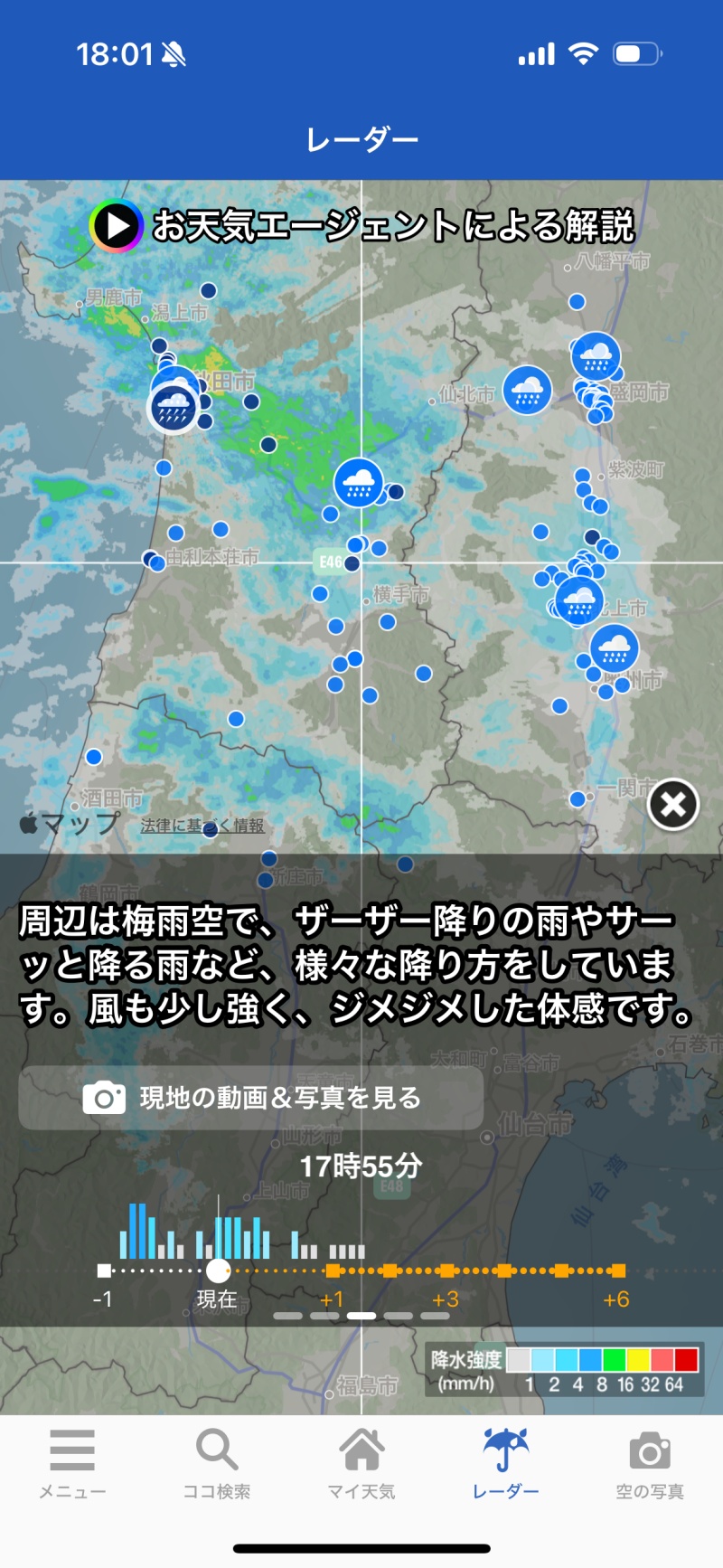
Task: Tap the thunderstorm report icon near 秋田市
Action: [x=173, y=409]
